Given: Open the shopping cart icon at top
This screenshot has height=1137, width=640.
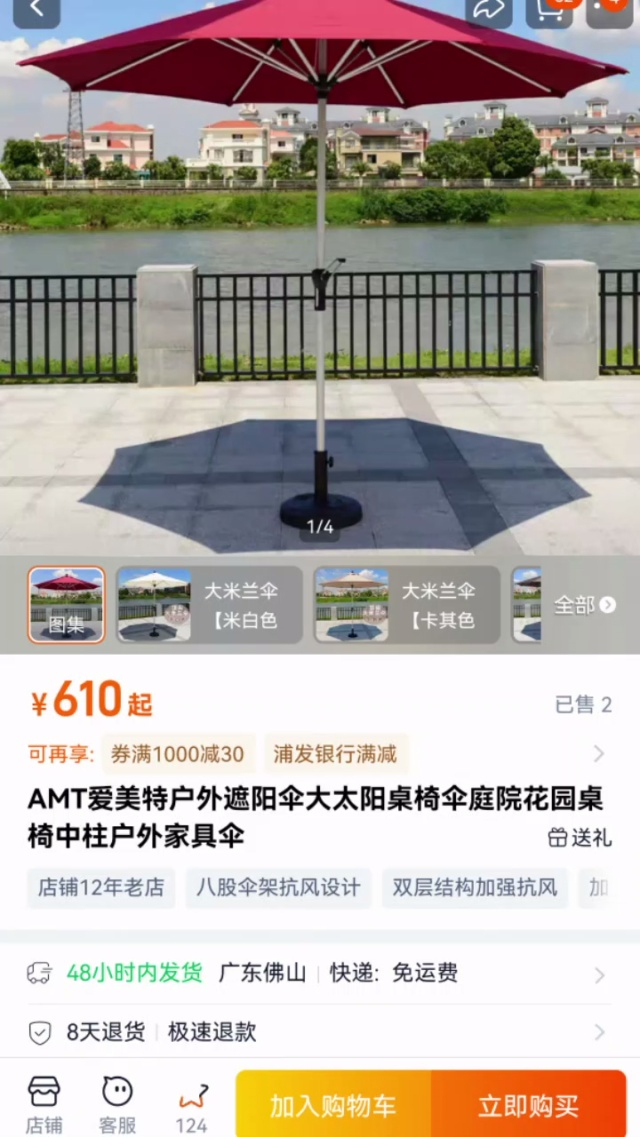Looking at the screenshot, I should click(549, 9).
